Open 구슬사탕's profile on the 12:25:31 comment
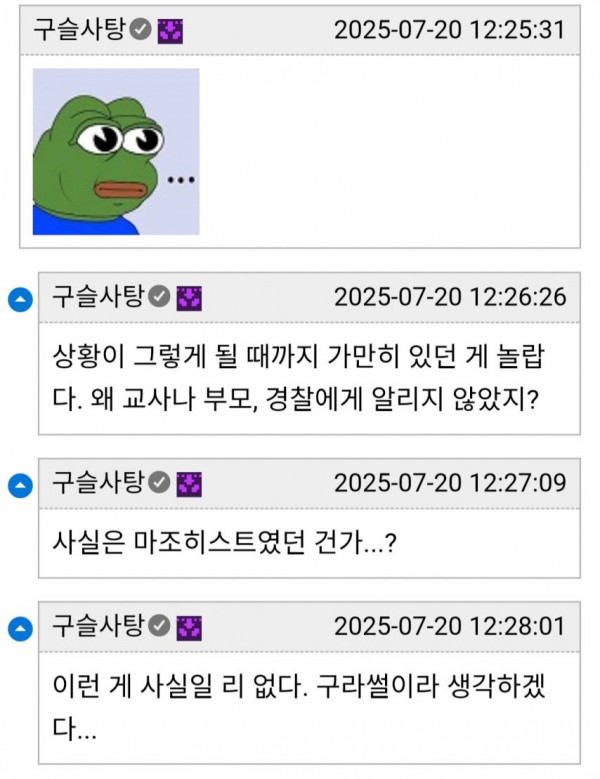Image resolution: width=600 pixels, height=779 pixels. [80, 29]
